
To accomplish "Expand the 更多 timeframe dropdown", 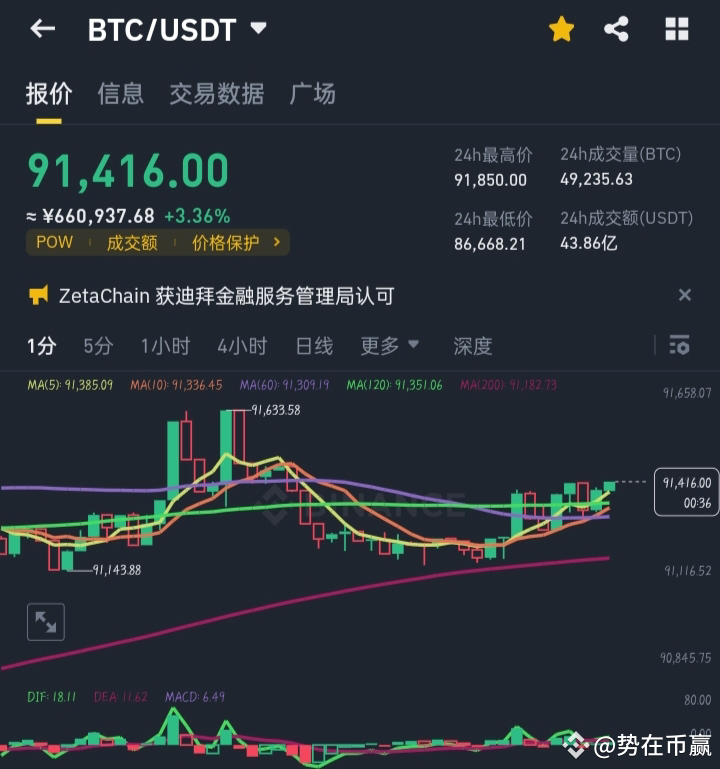I will (388, 345).
